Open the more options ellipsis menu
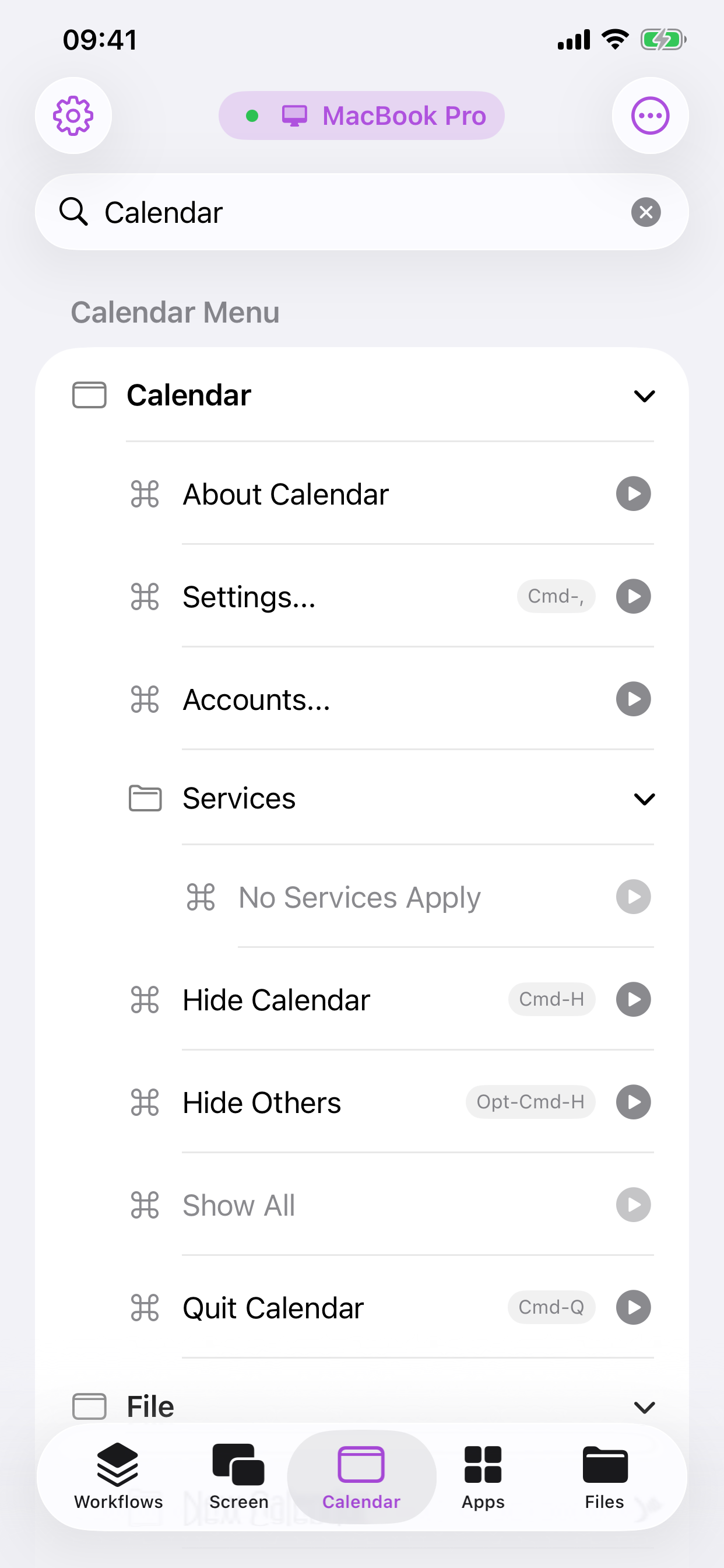This screenshot has width=724, height=1568. coord(650,116)
